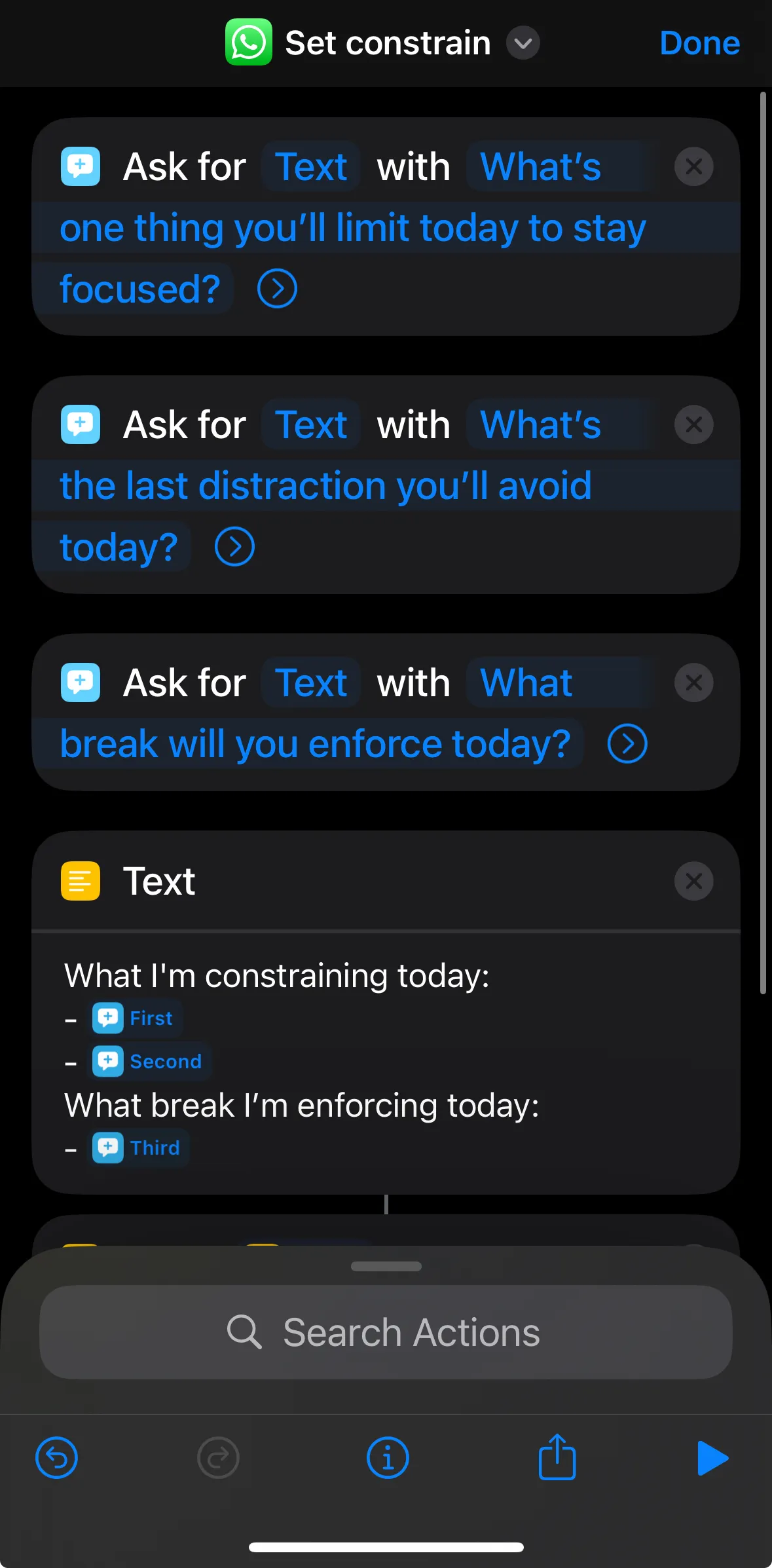Expand options for the 'enforce today?' prompt
This screenshot has height=1568, width=772.
[x=627, y=744]
